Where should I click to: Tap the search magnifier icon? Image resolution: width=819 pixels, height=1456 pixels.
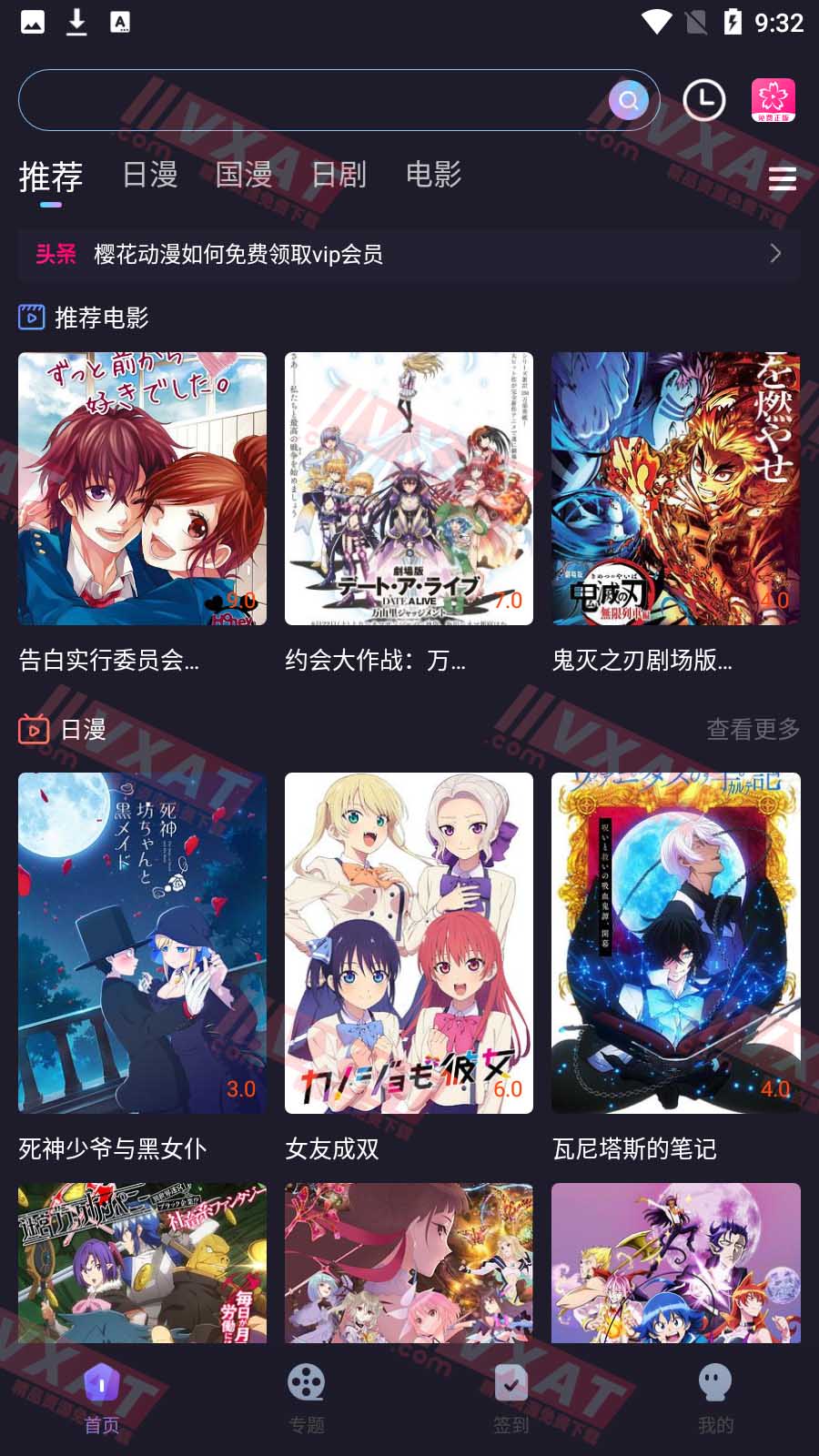628,99
